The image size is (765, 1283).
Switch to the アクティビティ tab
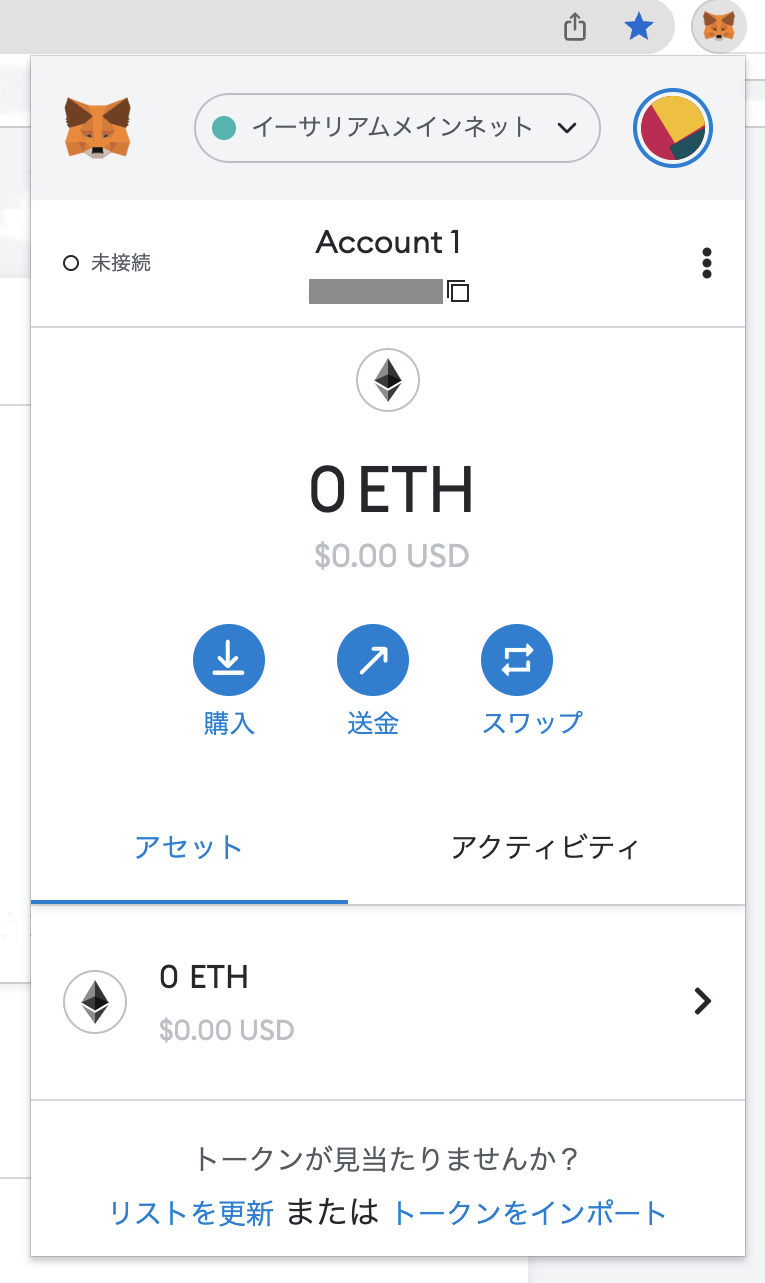pos(545,848)
